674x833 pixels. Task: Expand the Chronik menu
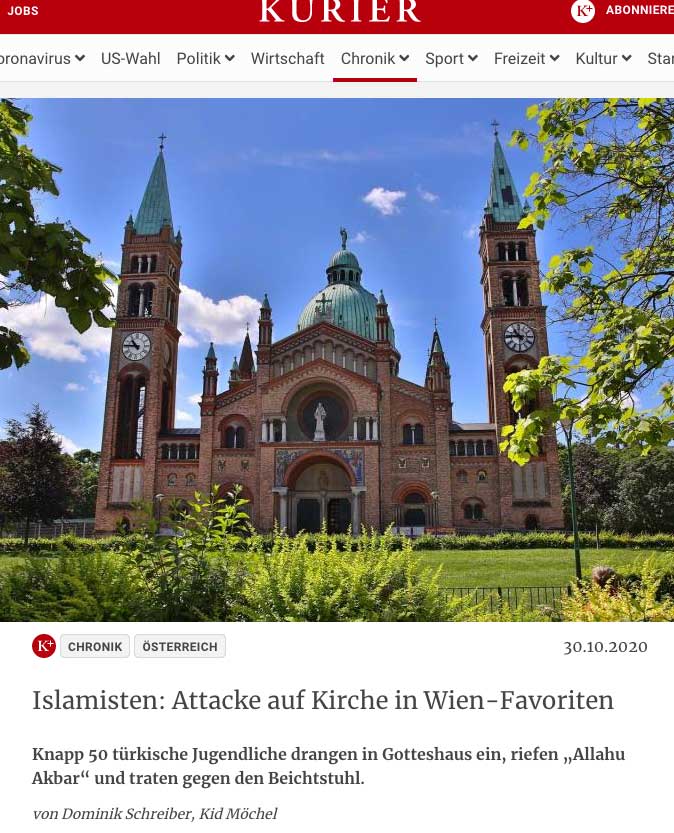[374, 58]
